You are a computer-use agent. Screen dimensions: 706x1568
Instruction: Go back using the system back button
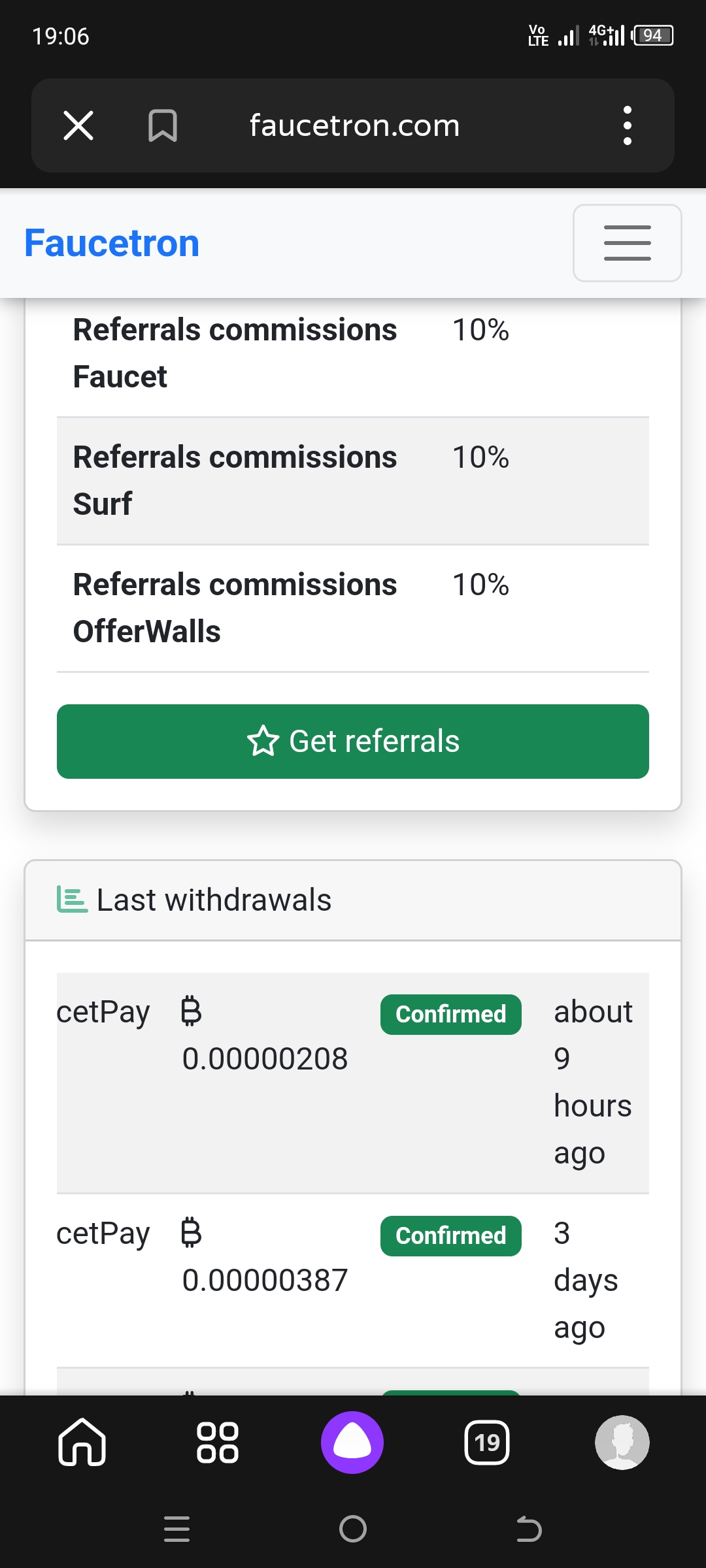pos(529,1529)
